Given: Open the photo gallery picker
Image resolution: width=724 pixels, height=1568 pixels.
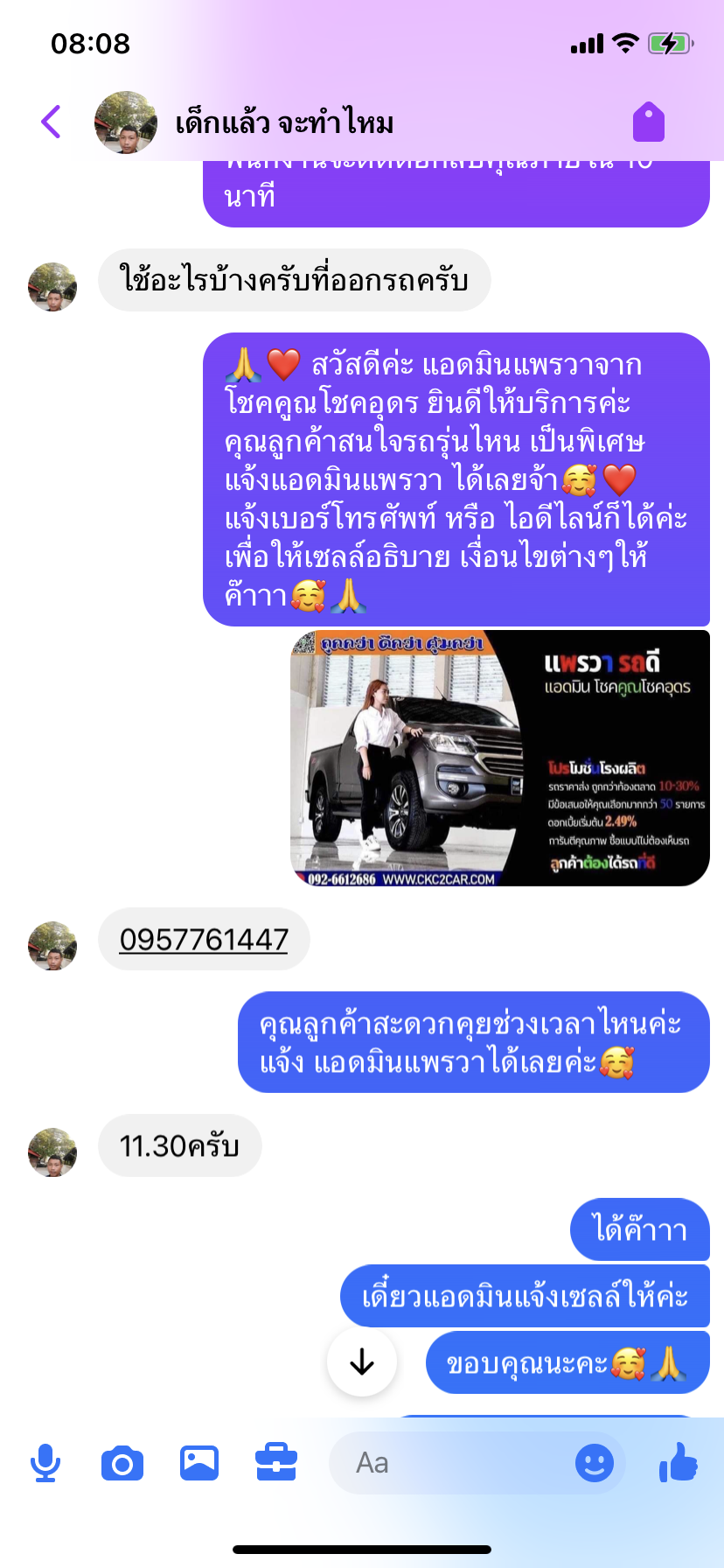Looking at the screenshot, I should (x=199, y=1463).
